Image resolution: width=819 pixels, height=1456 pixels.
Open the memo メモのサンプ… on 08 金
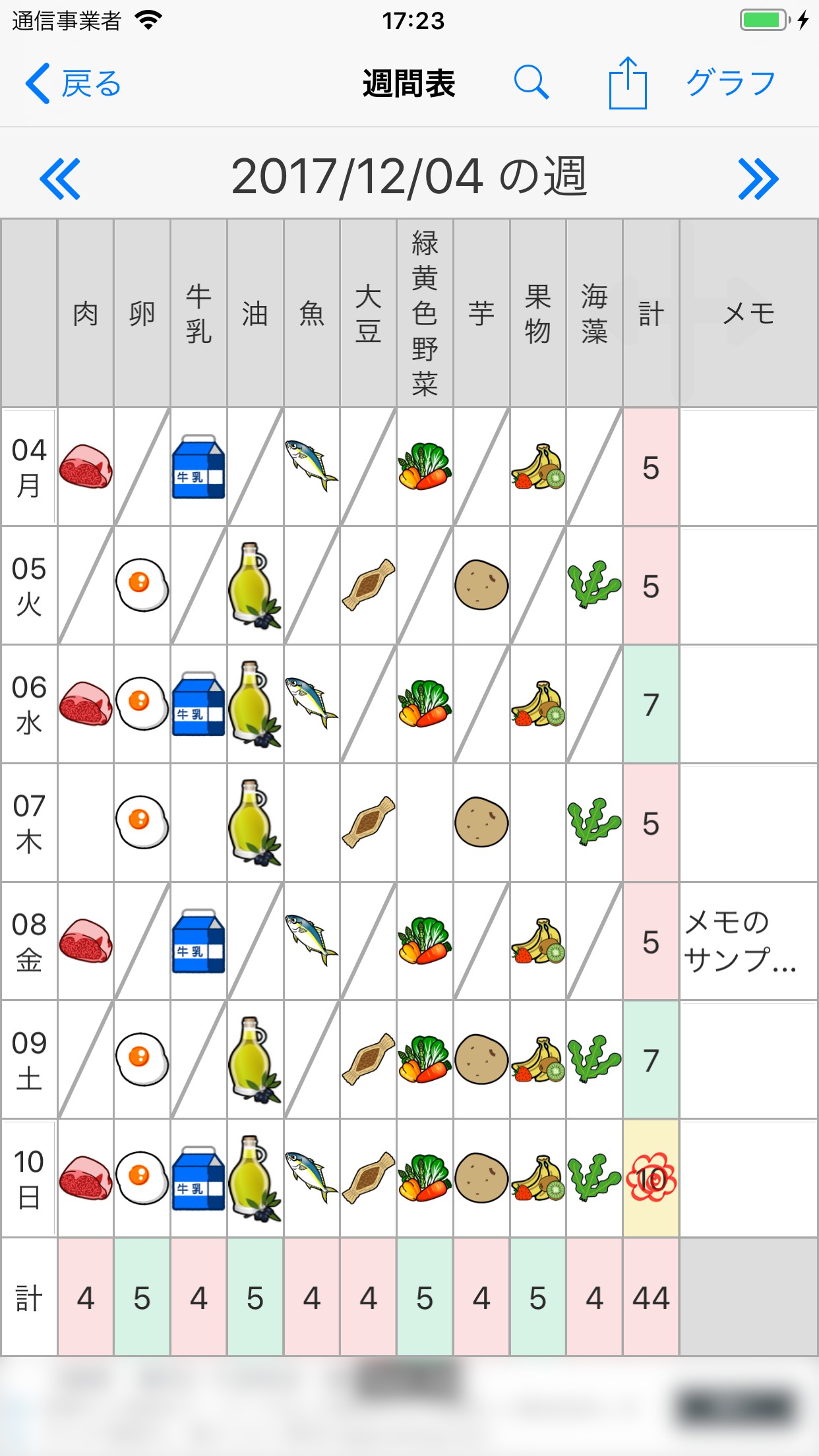(x=746, y=941)
